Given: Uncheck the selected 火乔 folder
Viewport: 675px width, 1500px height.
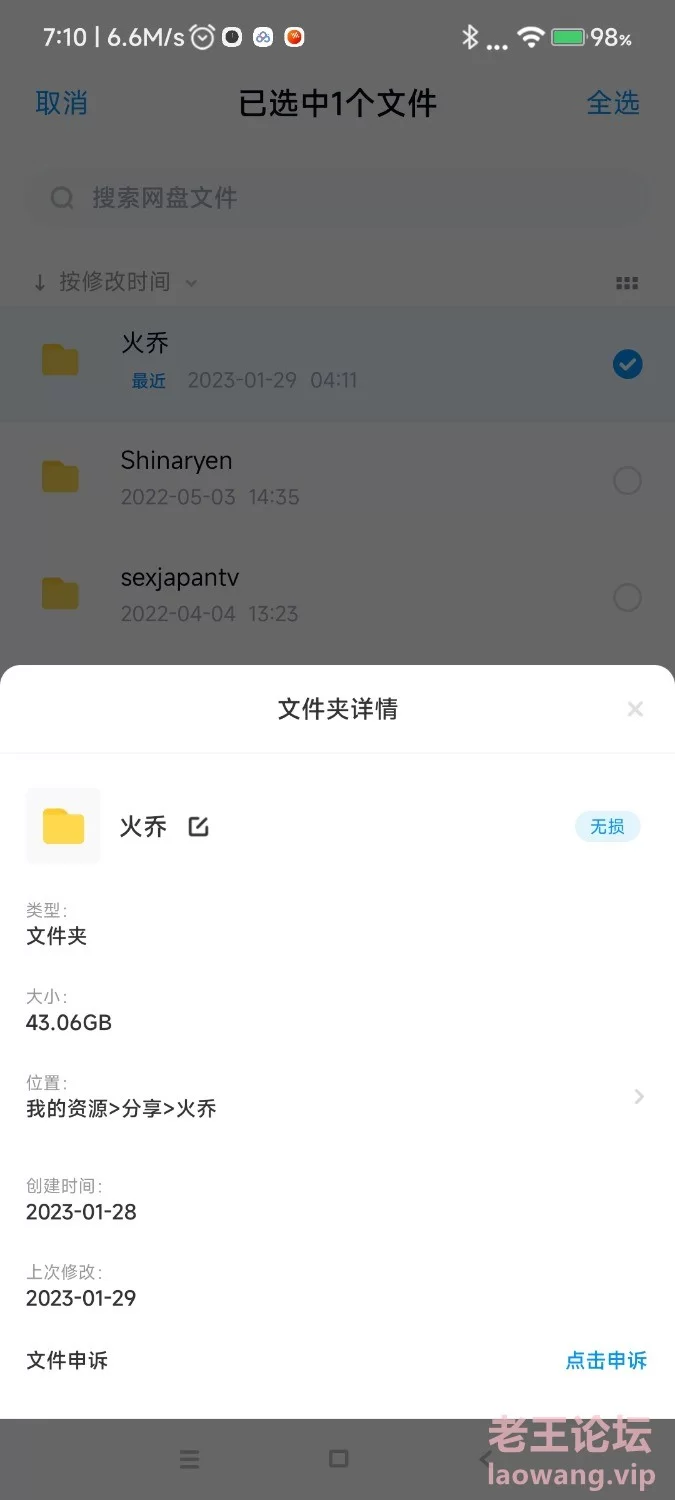Looking at the screenshot, I should pos(627,364).
